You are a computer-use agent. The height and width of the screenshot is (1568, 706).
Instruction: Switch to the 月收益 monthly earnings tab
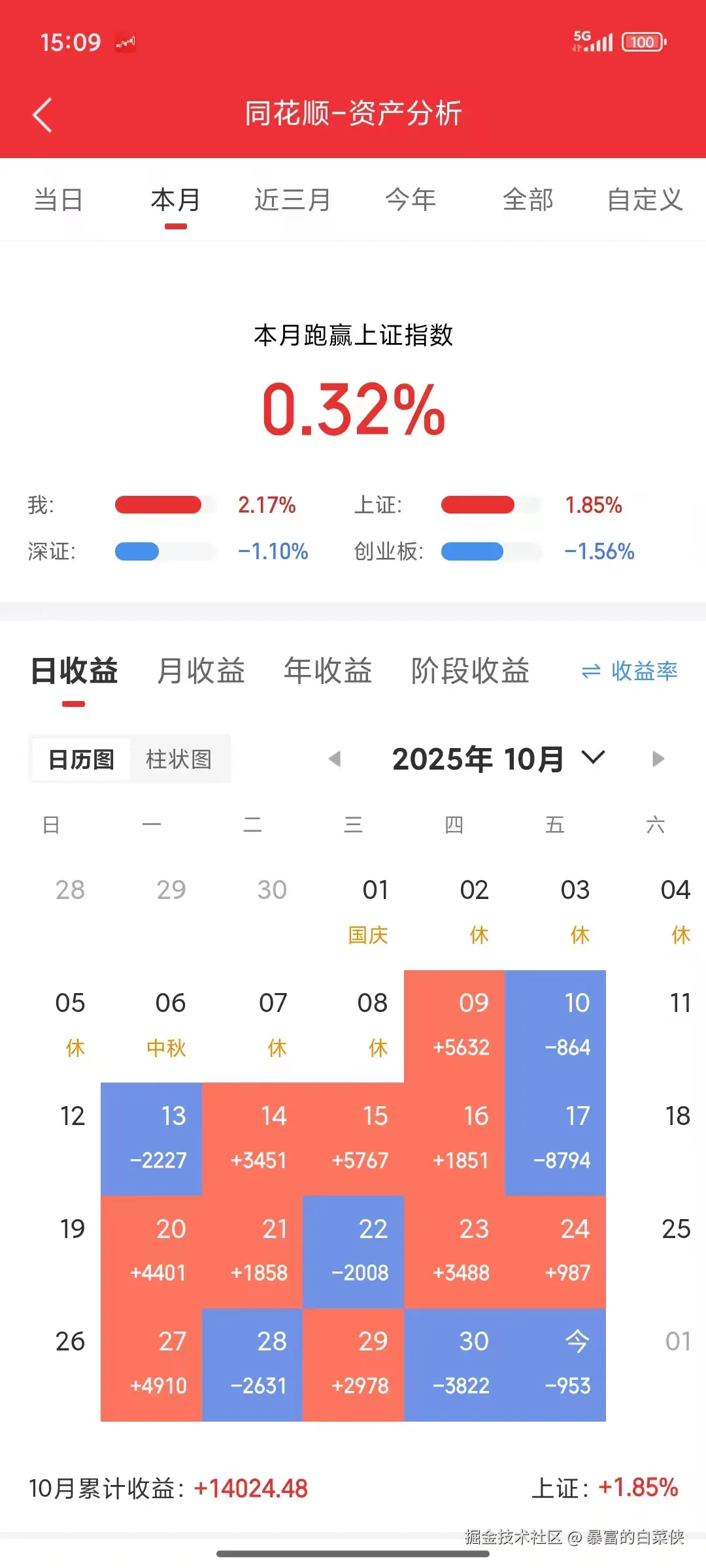(201, 671)
